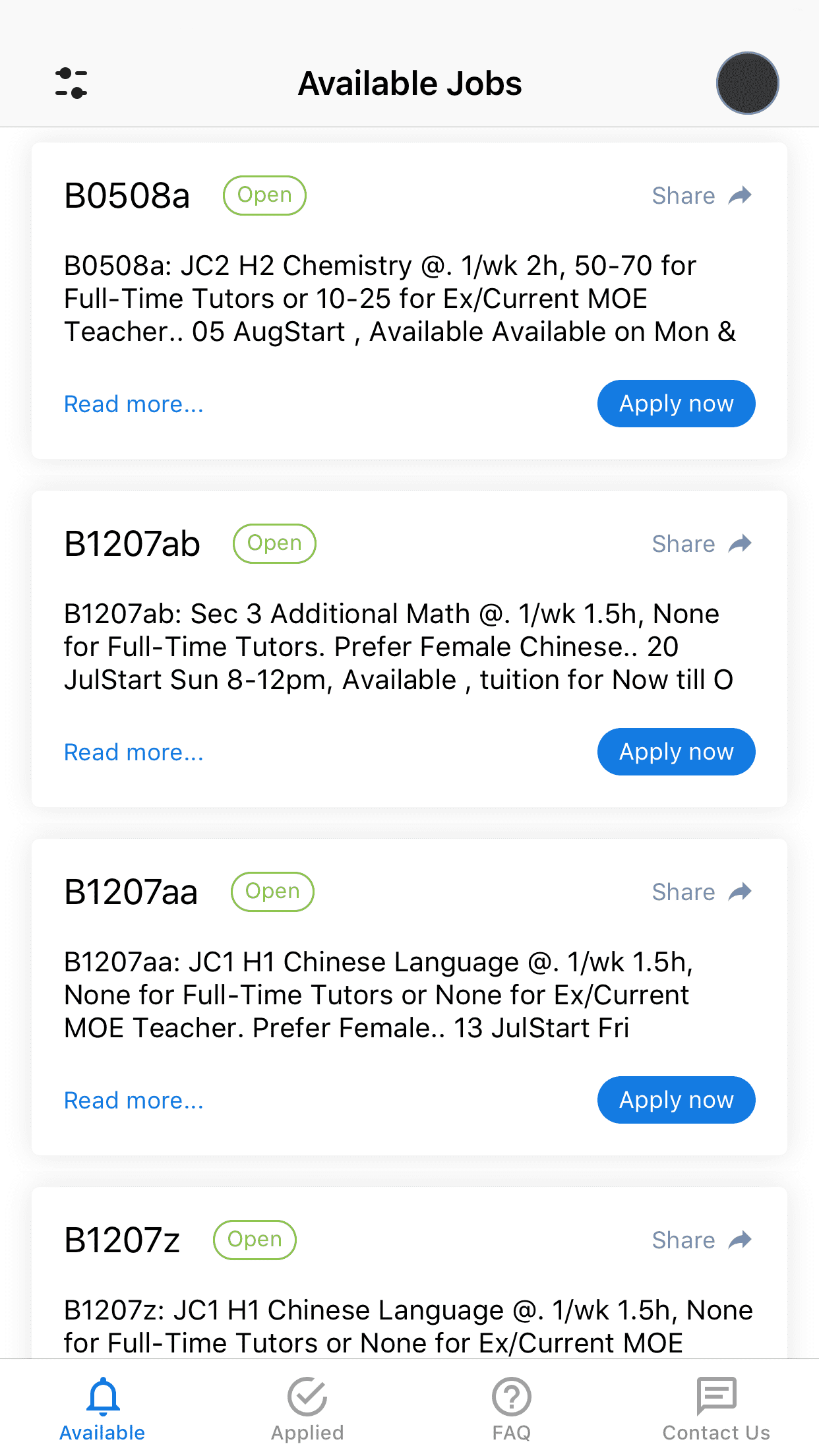819x1456 pixels.
Task: Apply now for job B1207aa
Action: click(676, 1100)
